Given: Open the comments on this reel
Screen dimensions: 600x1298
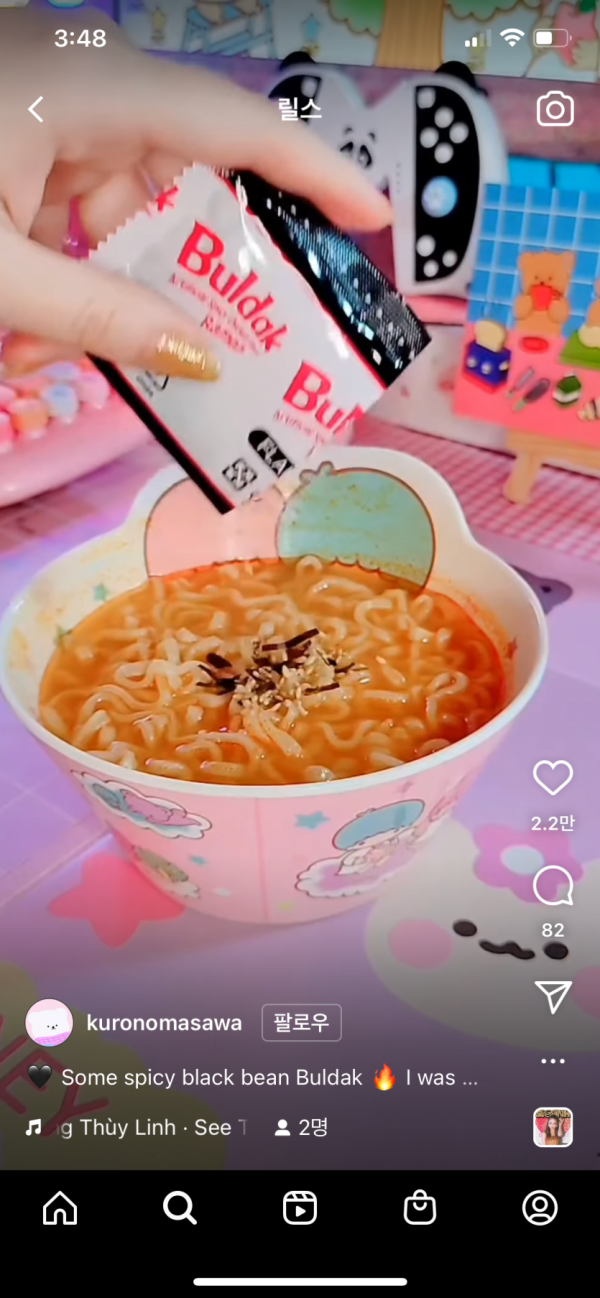Looking at the screenshot, I should coord(552,886).
